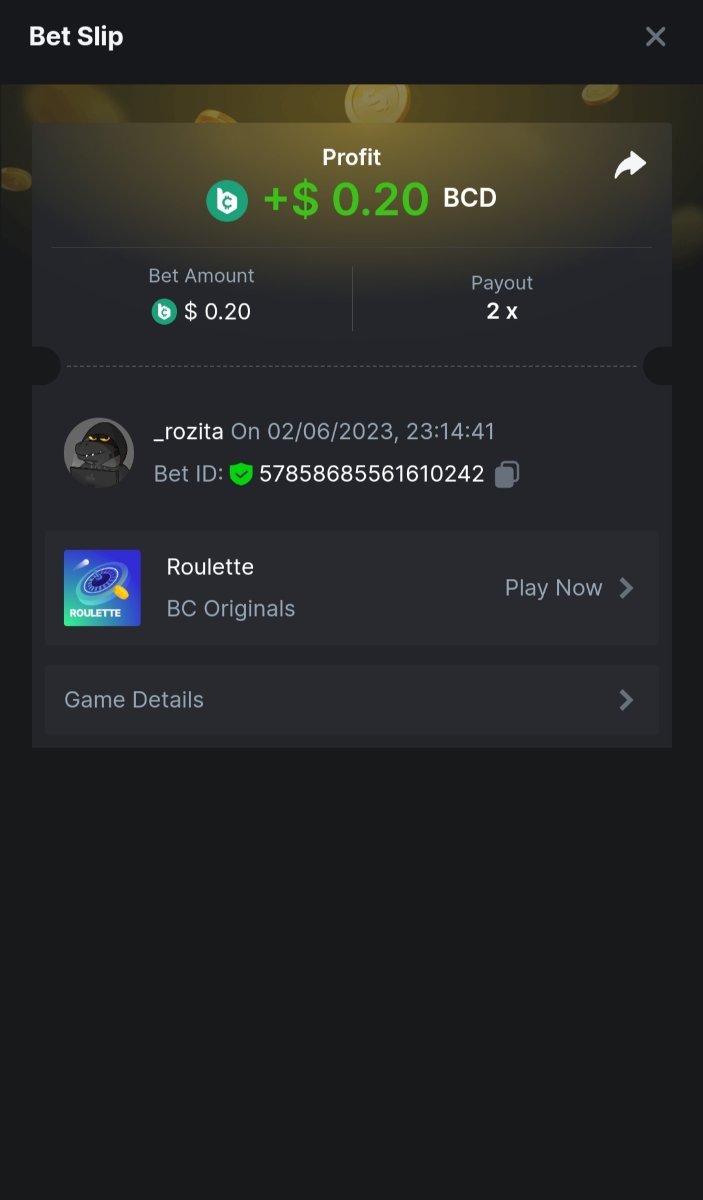Screen dimensions: 703x1200
Task: Share this bet result
Action: [630, 165]
